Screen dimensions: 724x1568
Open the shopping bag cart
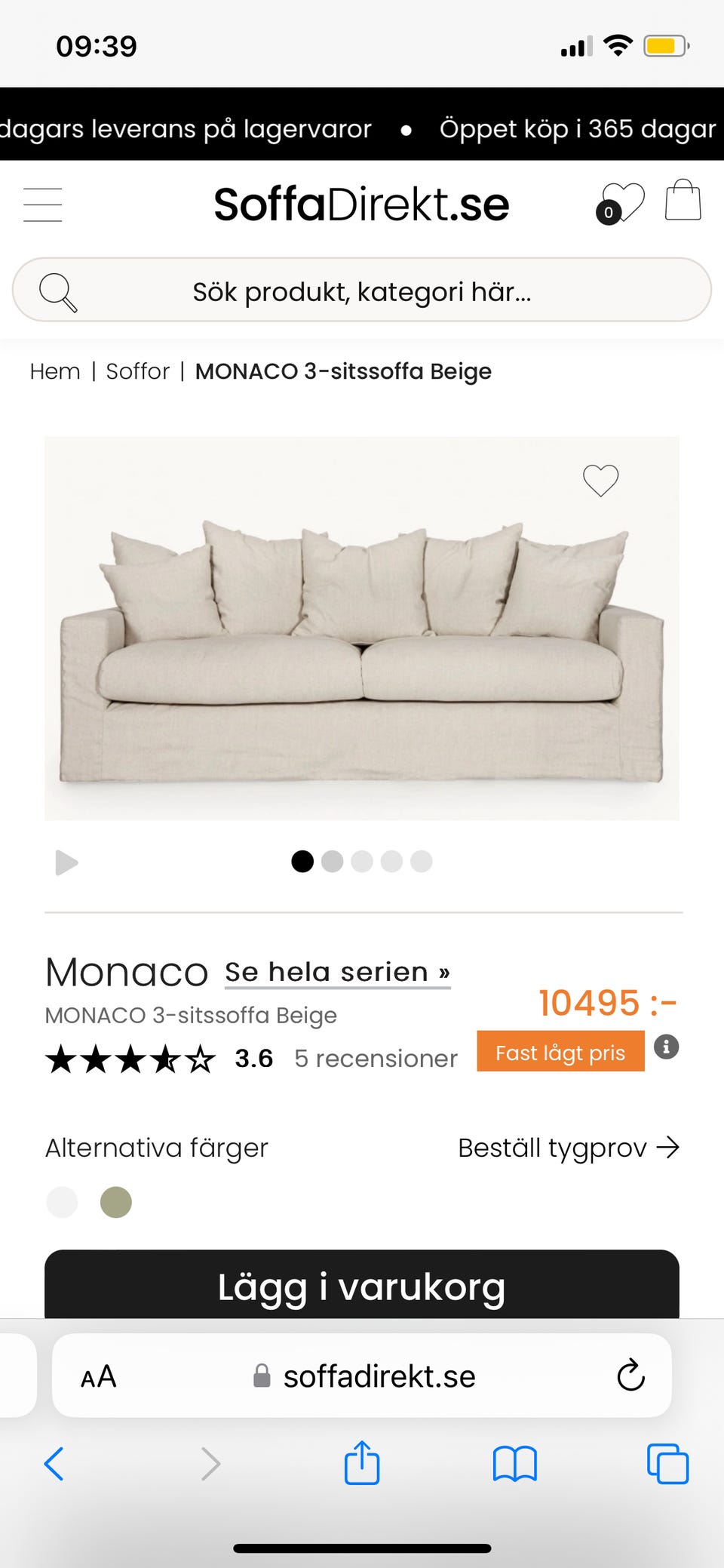[683, 201]
